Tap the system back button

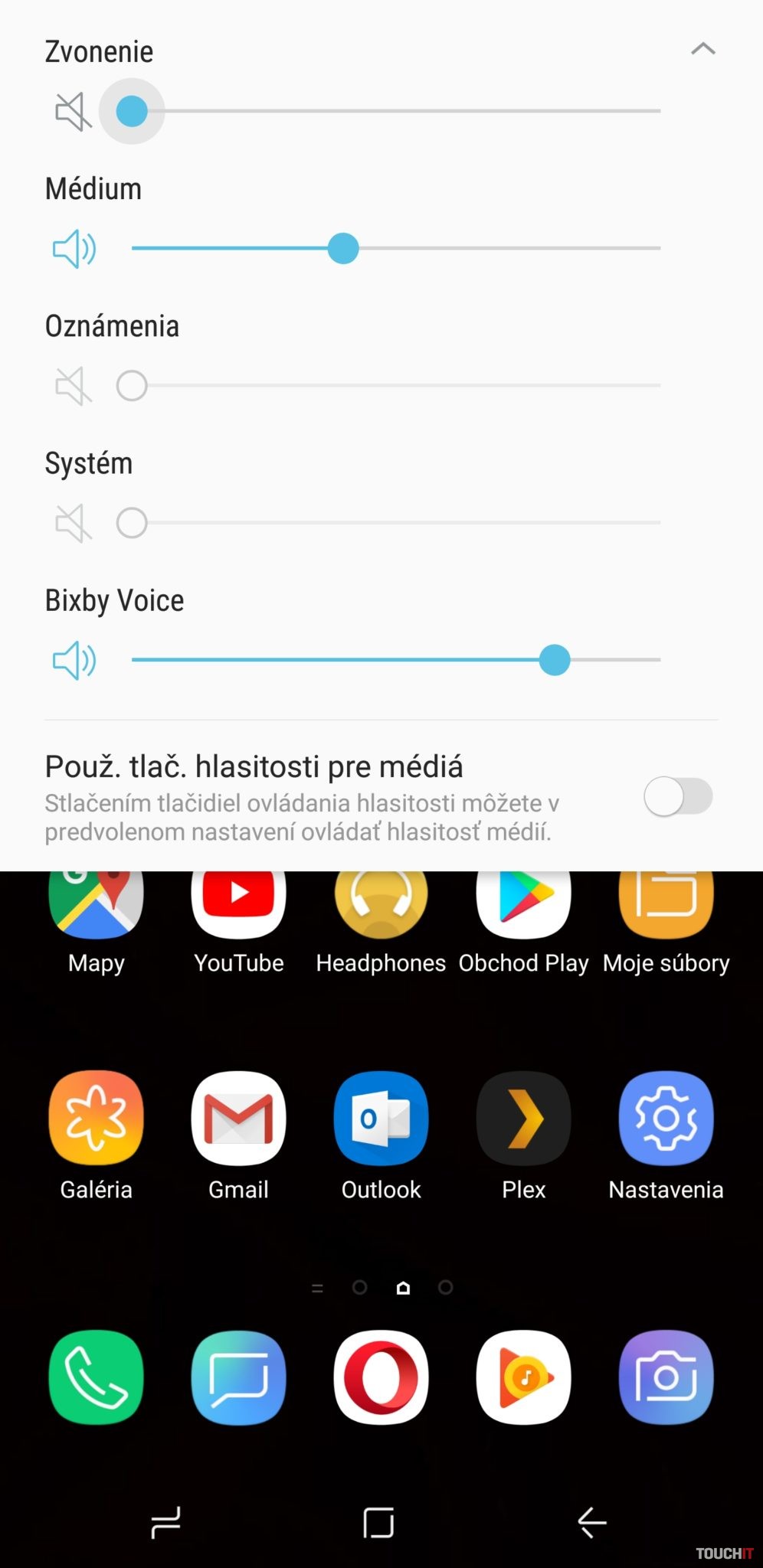591,1522
